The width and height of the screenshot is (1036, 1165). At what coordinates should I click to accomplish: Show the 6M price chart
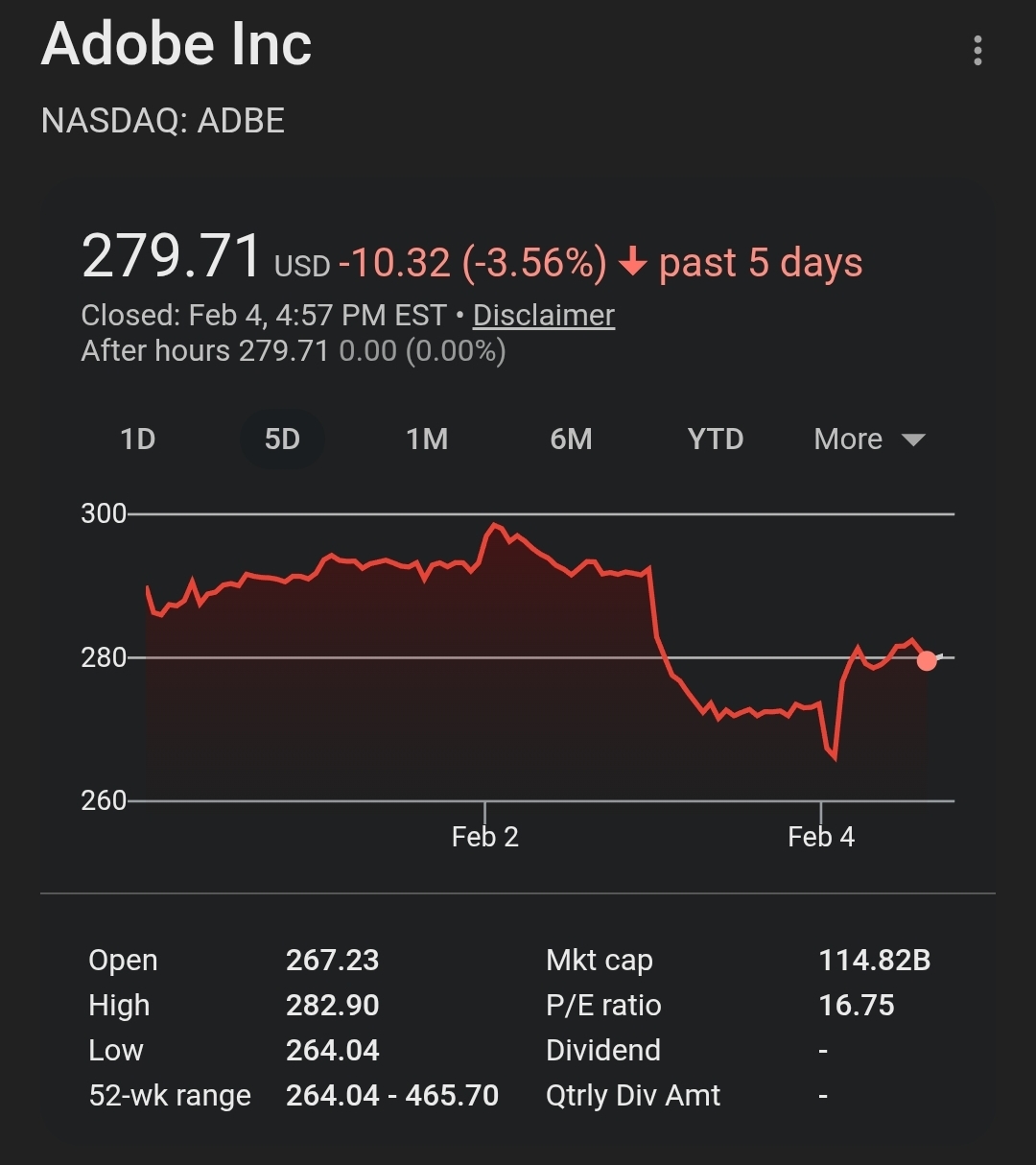[571, 440]
